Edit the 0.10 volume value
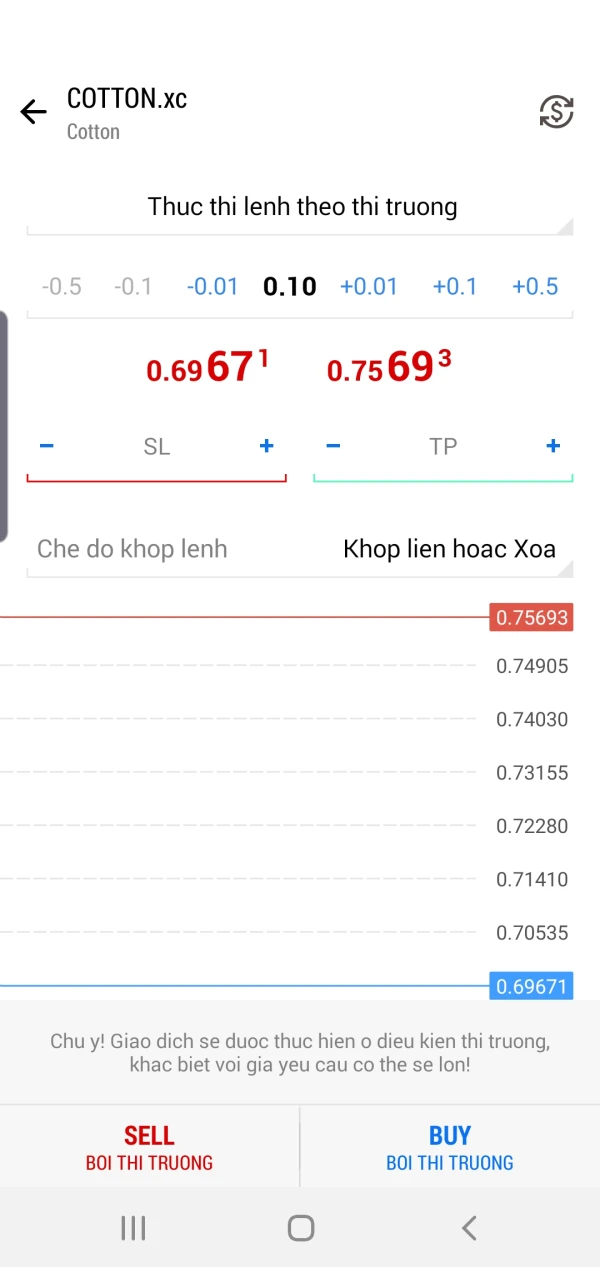The image size is (600, 1267). point(290,287)
